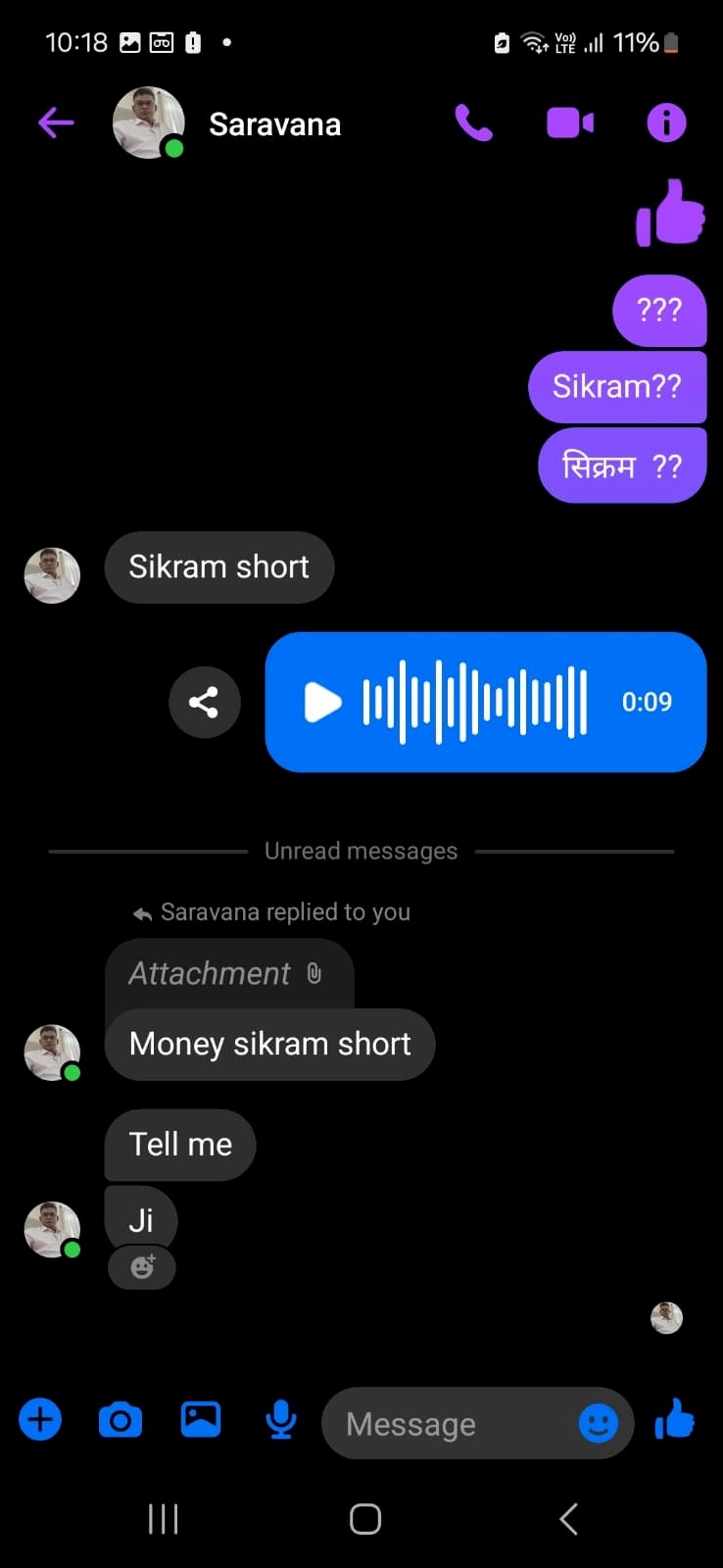Tap the system home button
The image size is (723, 1568).
(364, 1519)
